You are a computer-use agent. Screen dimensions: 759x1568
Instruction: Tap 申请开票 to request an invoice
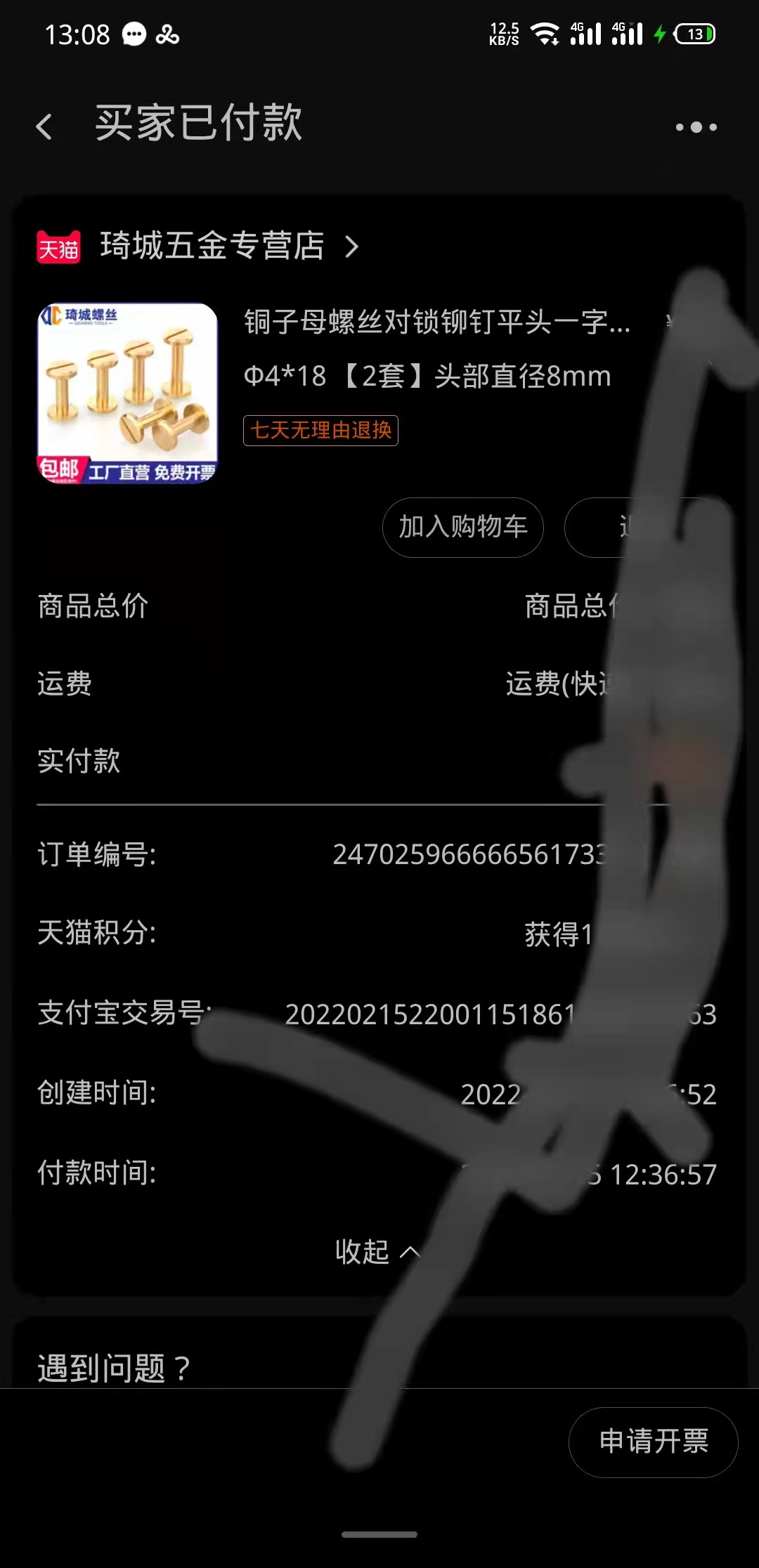(653, 1442)
